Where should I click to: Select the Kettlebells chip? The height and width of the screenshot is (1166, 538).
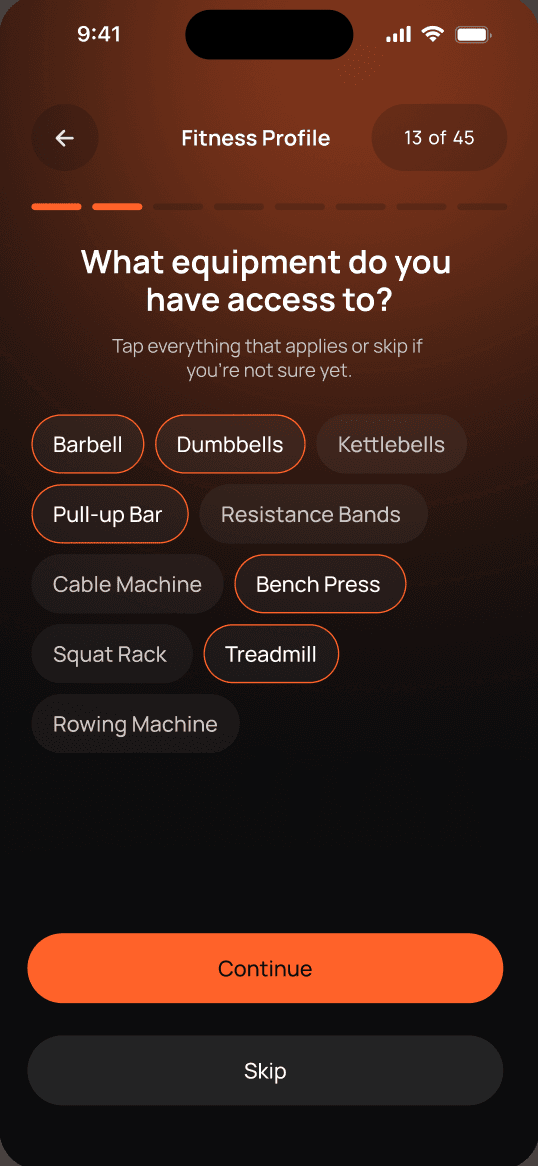pyautogui.click(x=391, y=445)
